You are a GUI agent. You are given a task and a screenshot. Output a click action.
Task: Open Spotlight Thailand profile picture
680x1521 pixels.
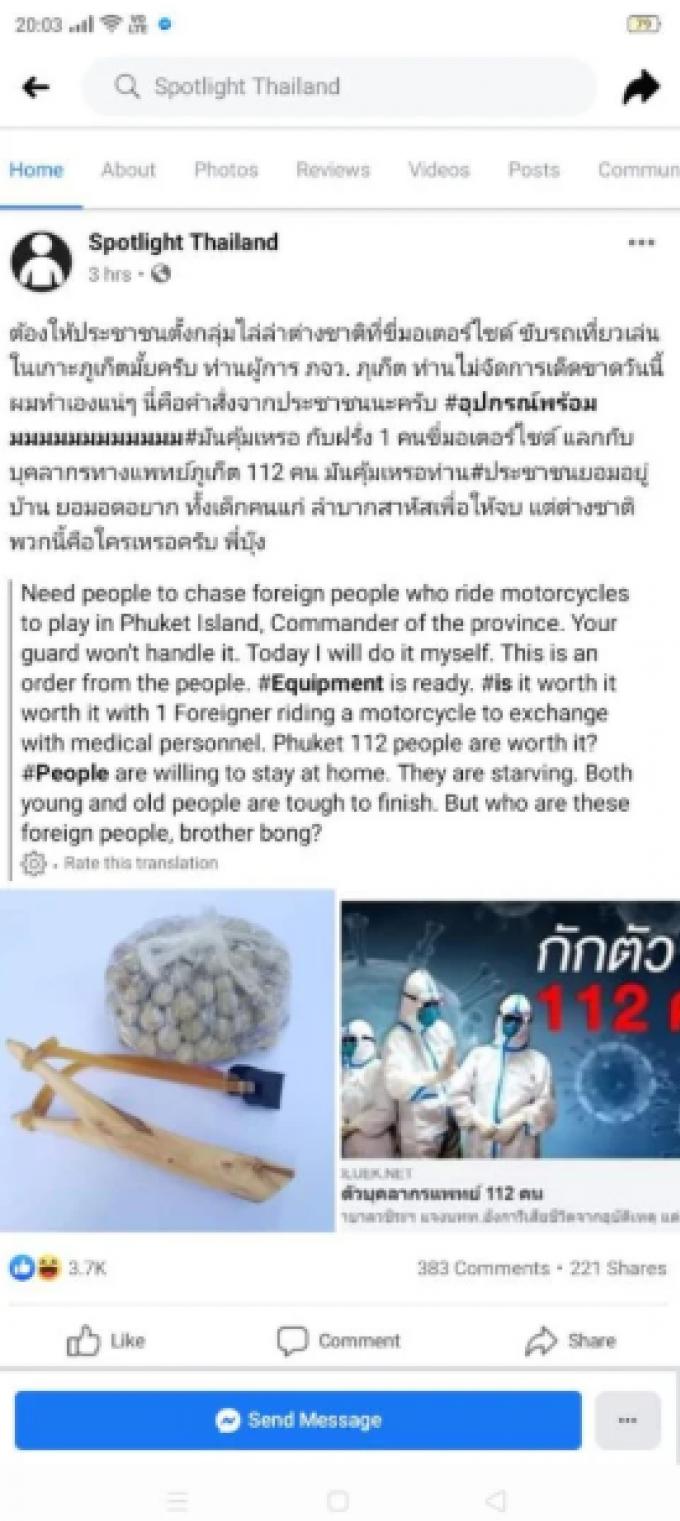(41, 261)
